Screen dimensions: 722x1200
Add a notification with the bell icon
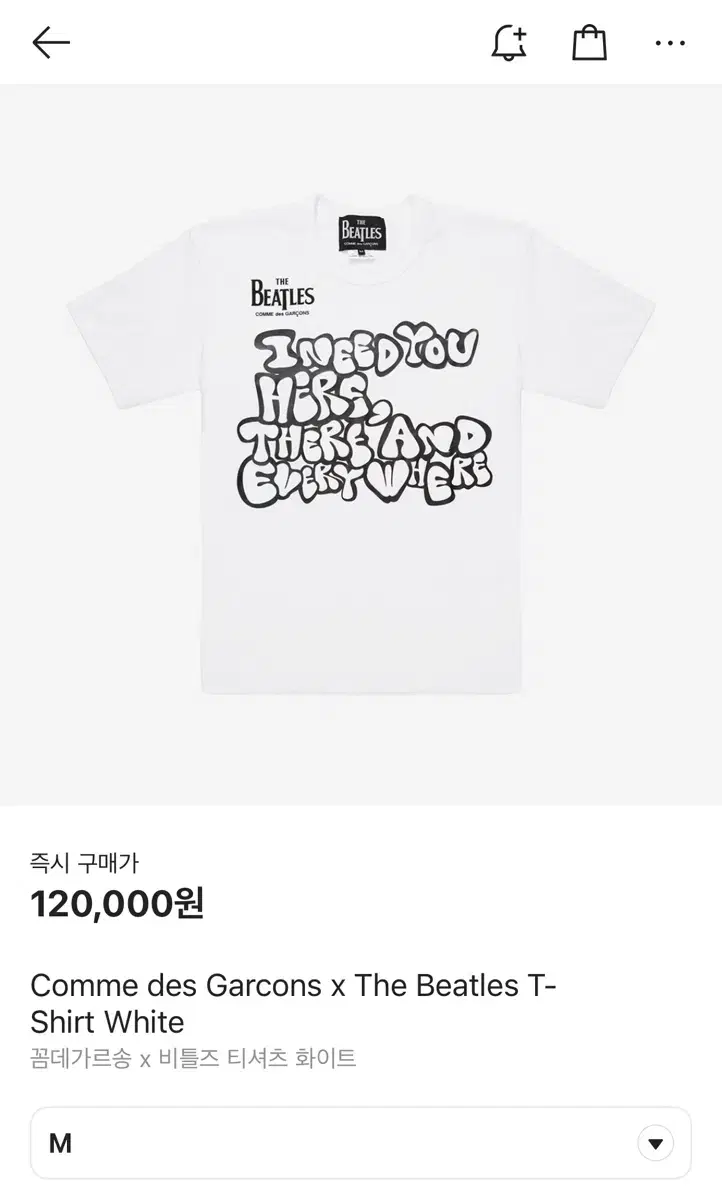(x=509, y=42)
